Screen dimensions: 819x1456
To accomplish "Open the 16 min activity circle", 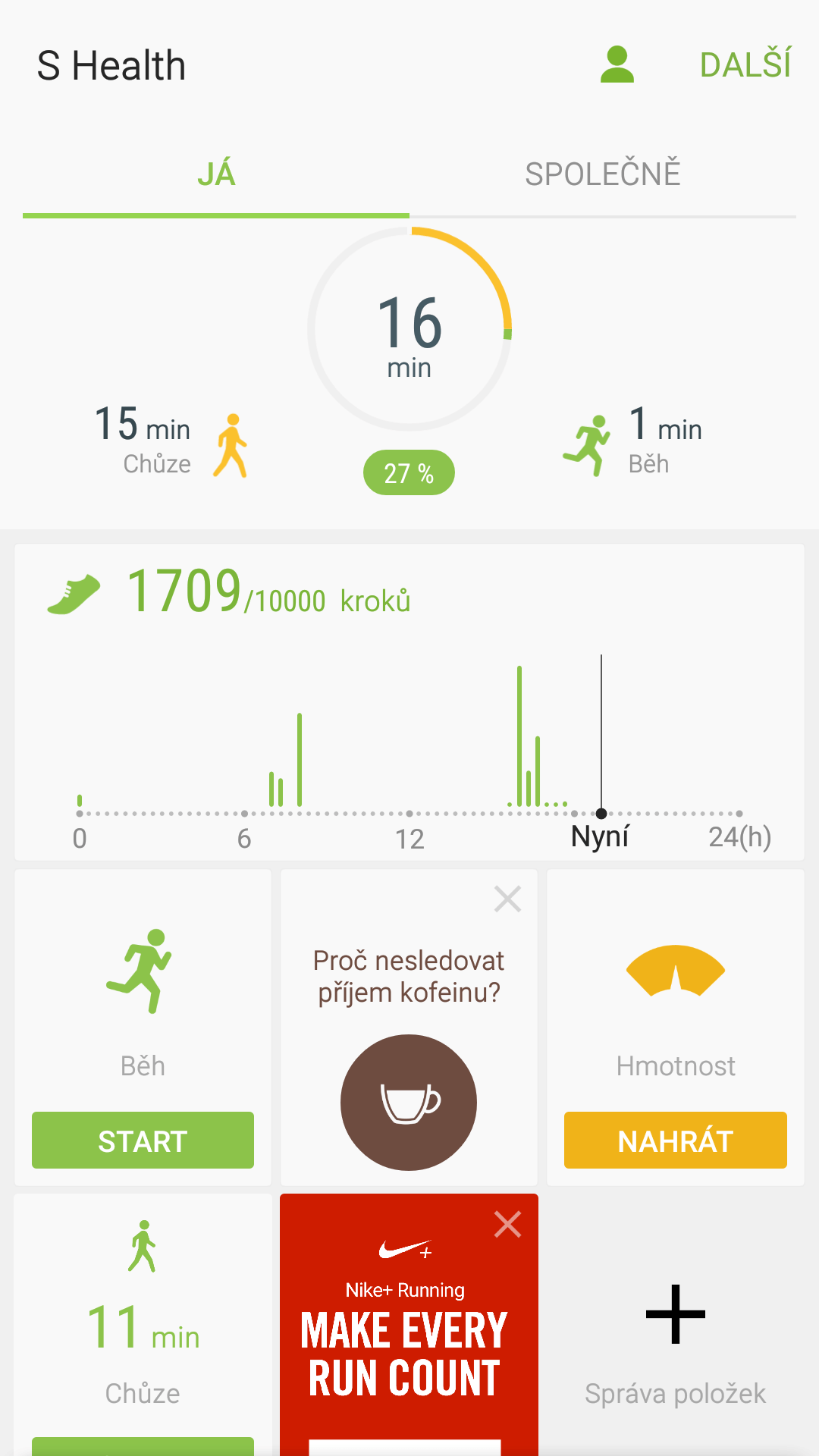I will (409, 330).
